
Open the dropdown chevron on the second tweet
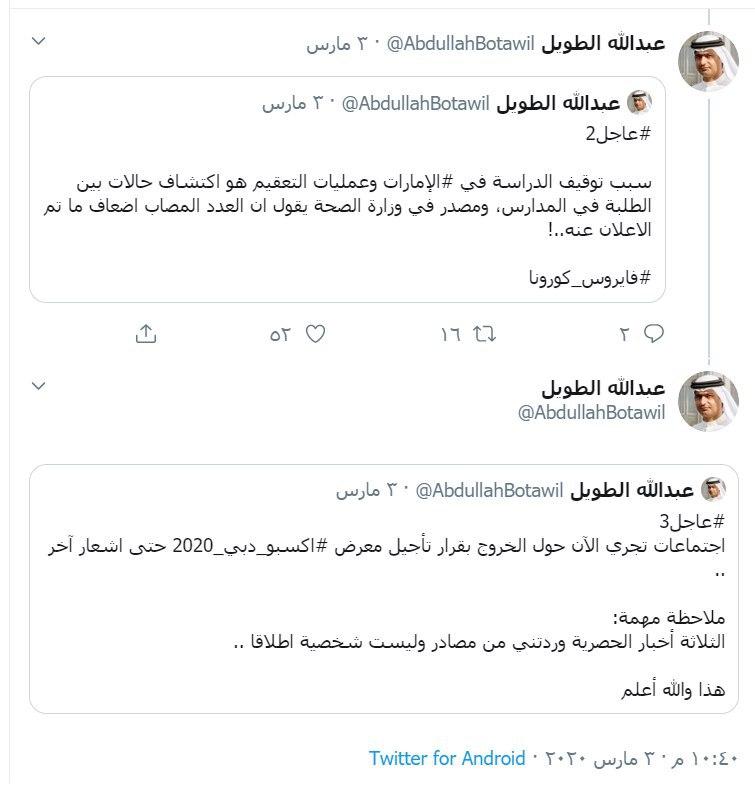pos(39,385)
